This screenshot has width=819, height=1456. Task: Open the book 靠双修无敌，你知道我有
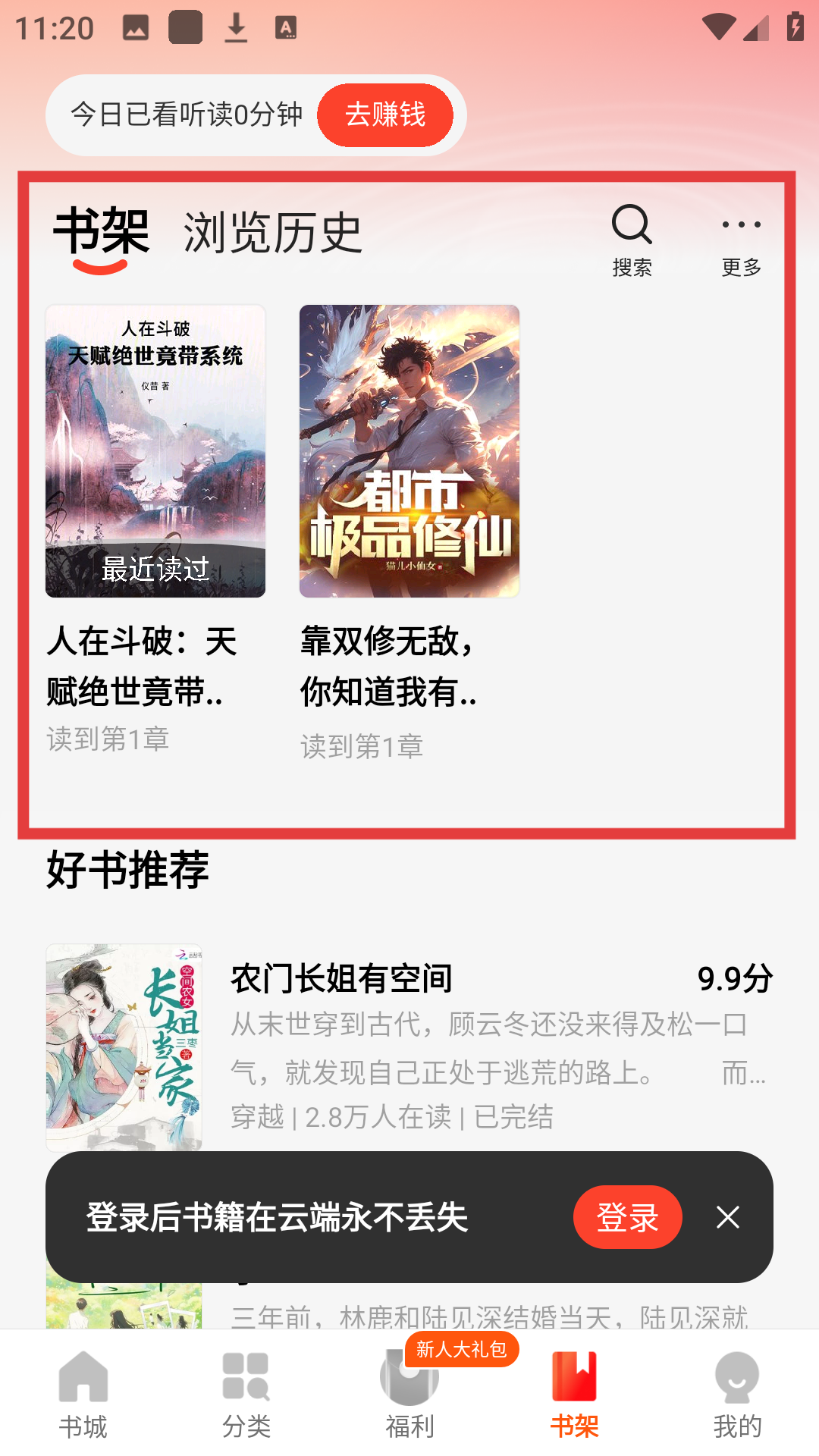click(409, 451)
